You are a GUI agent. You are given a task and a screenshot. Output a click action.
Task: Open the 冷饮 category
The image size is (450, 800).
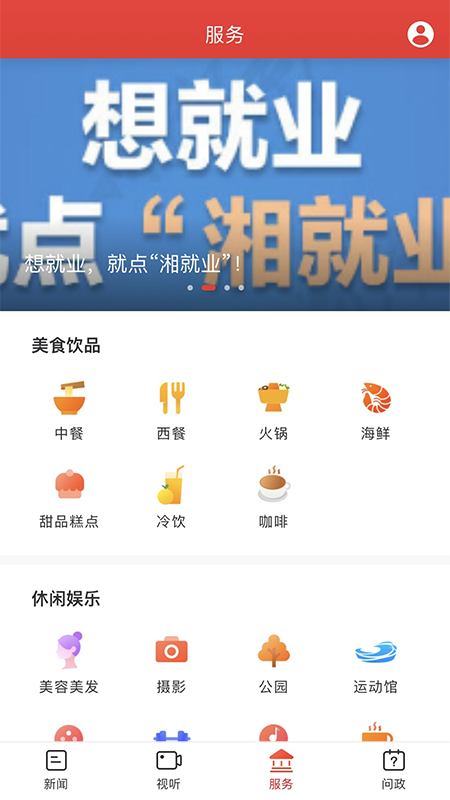point(171,498)
